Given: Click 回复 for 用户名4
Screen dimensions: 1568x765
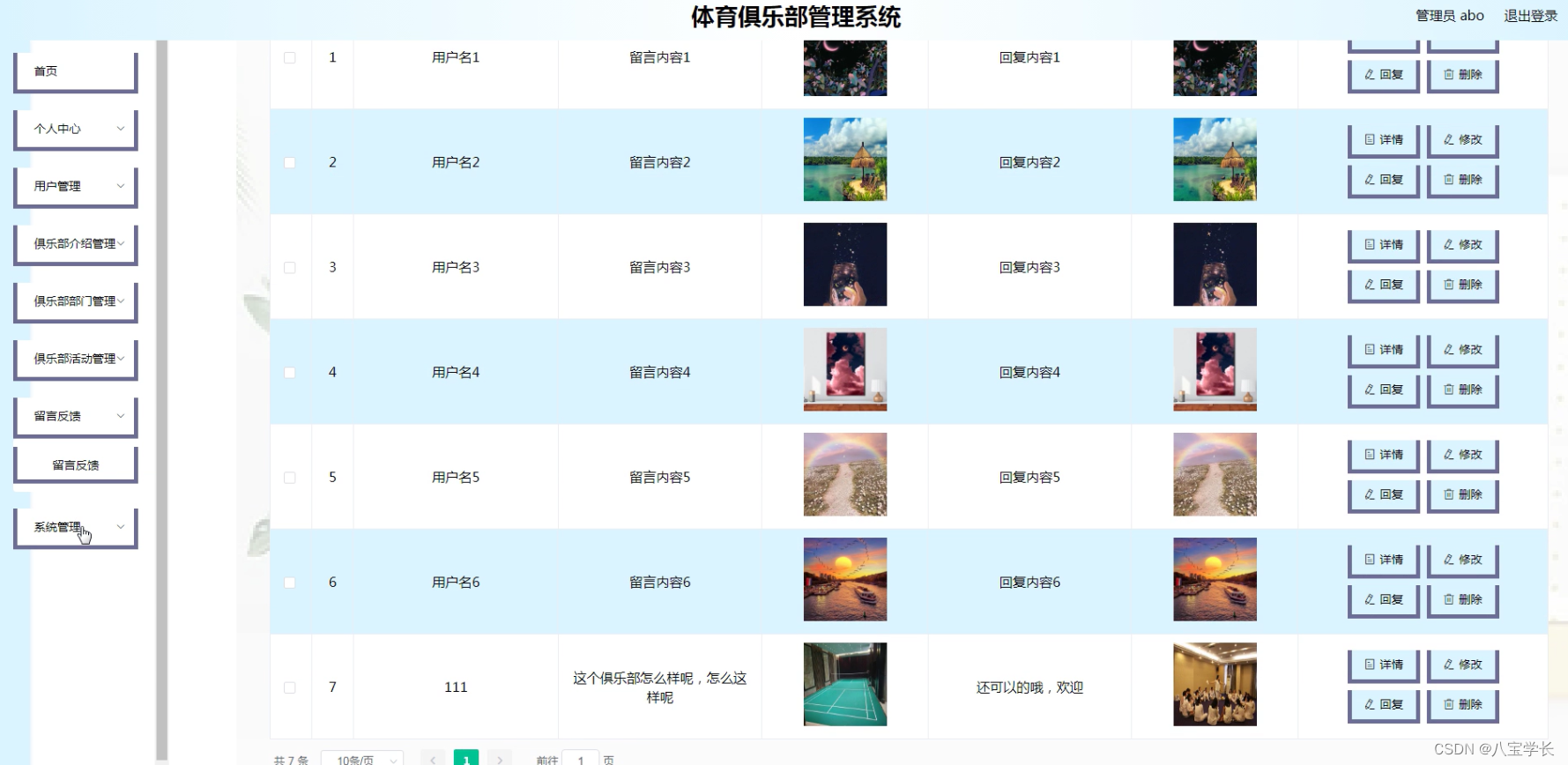Looking at the screenshot, I should 1383,390.
